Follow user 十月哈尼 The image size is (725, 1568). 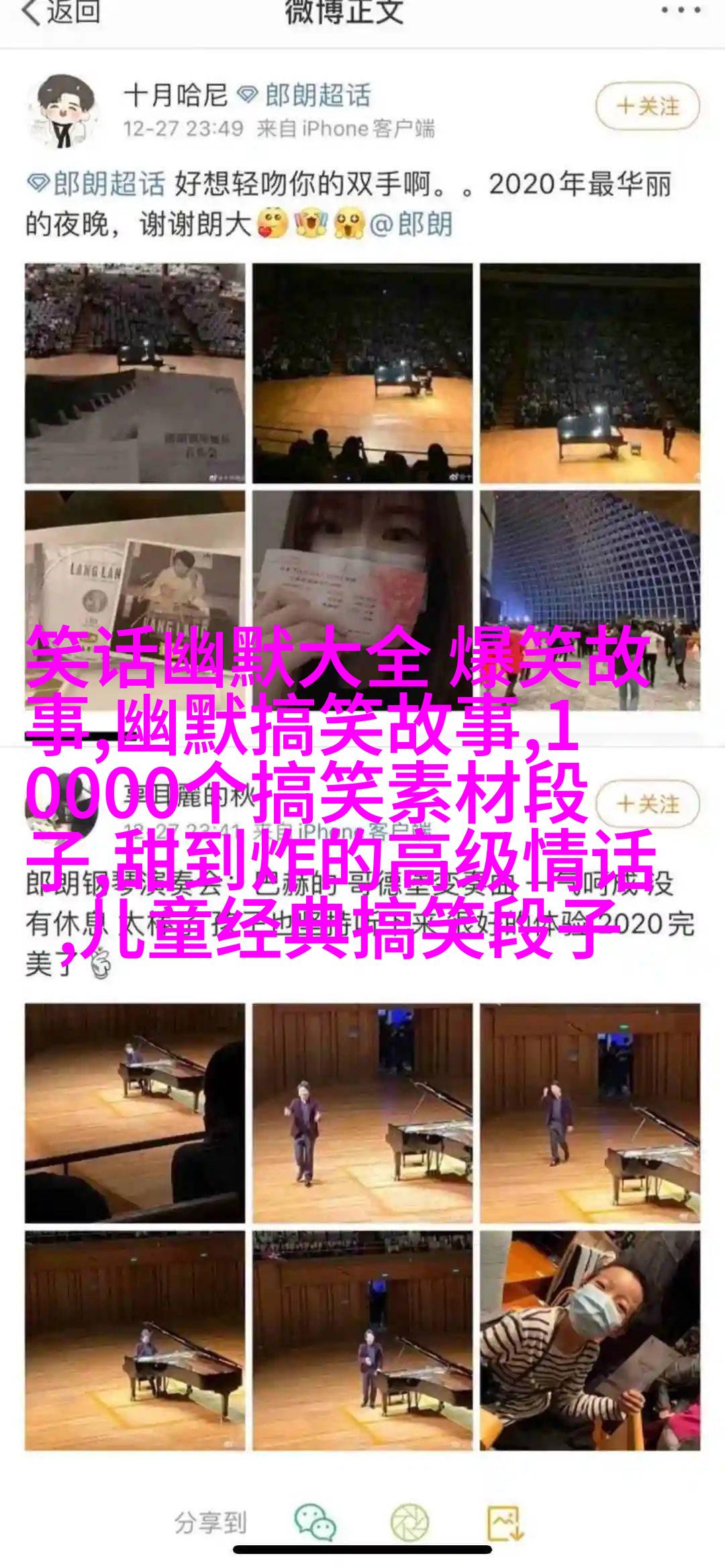647,107
